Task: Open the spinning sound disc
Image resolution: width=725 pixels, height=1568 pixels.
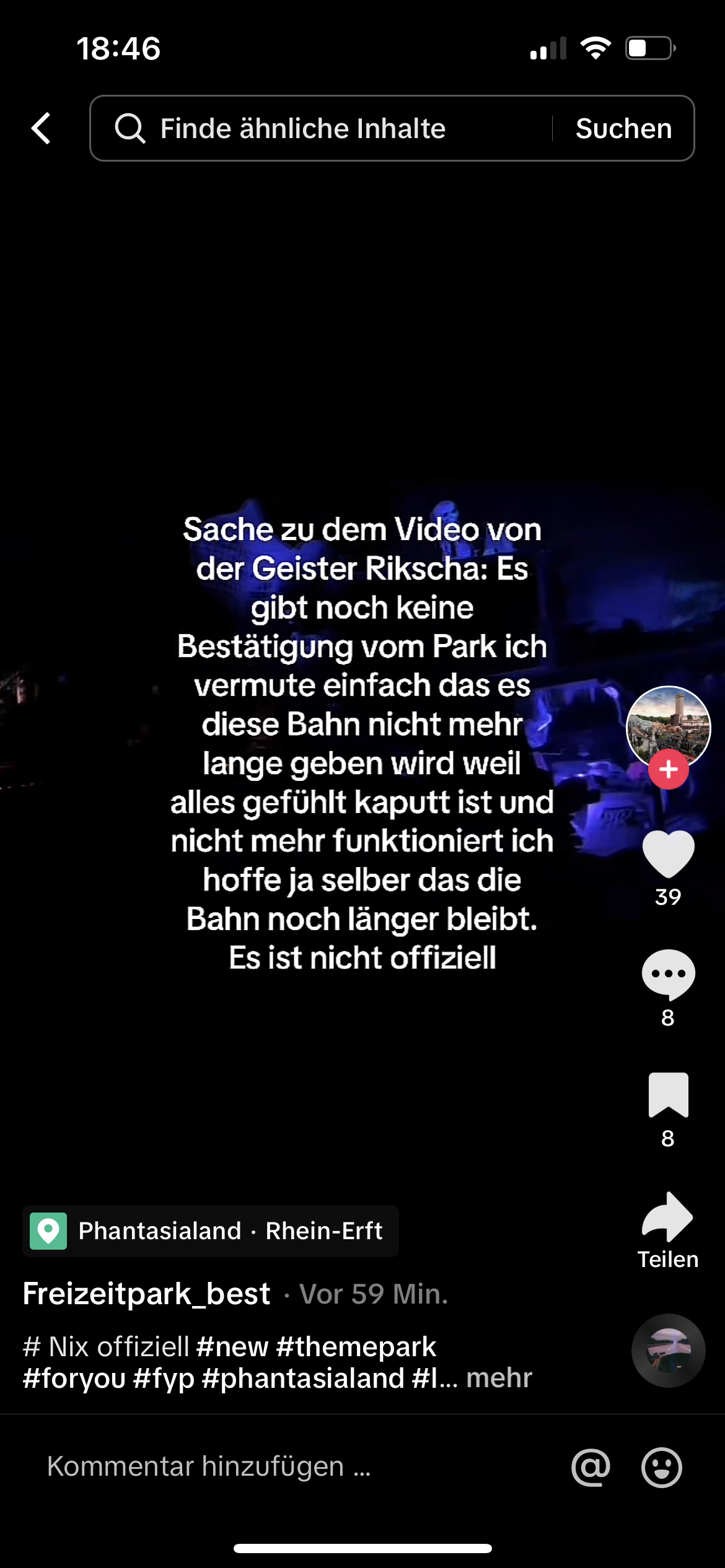Action: 668,1350
